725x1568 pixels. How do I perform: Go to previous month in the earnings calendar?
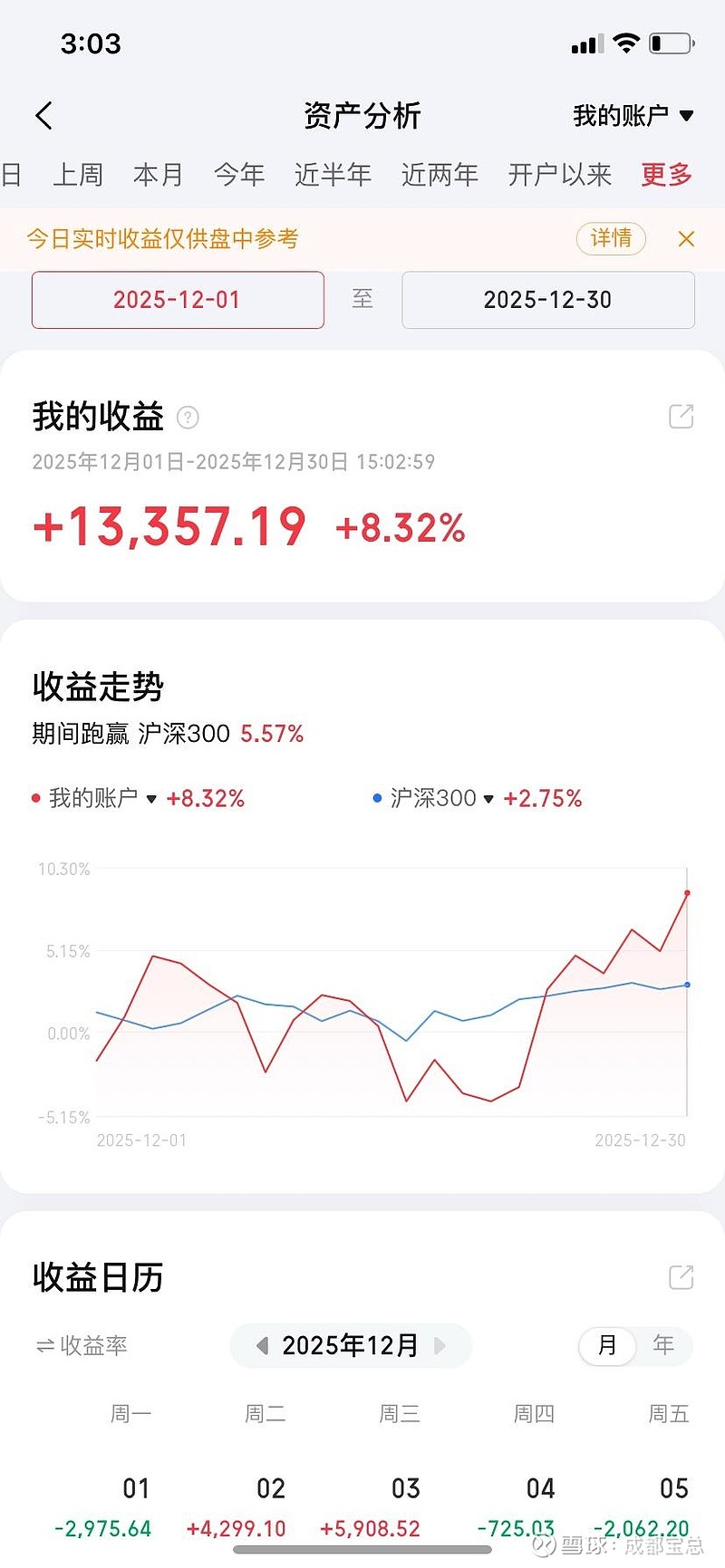[262, 1345]
